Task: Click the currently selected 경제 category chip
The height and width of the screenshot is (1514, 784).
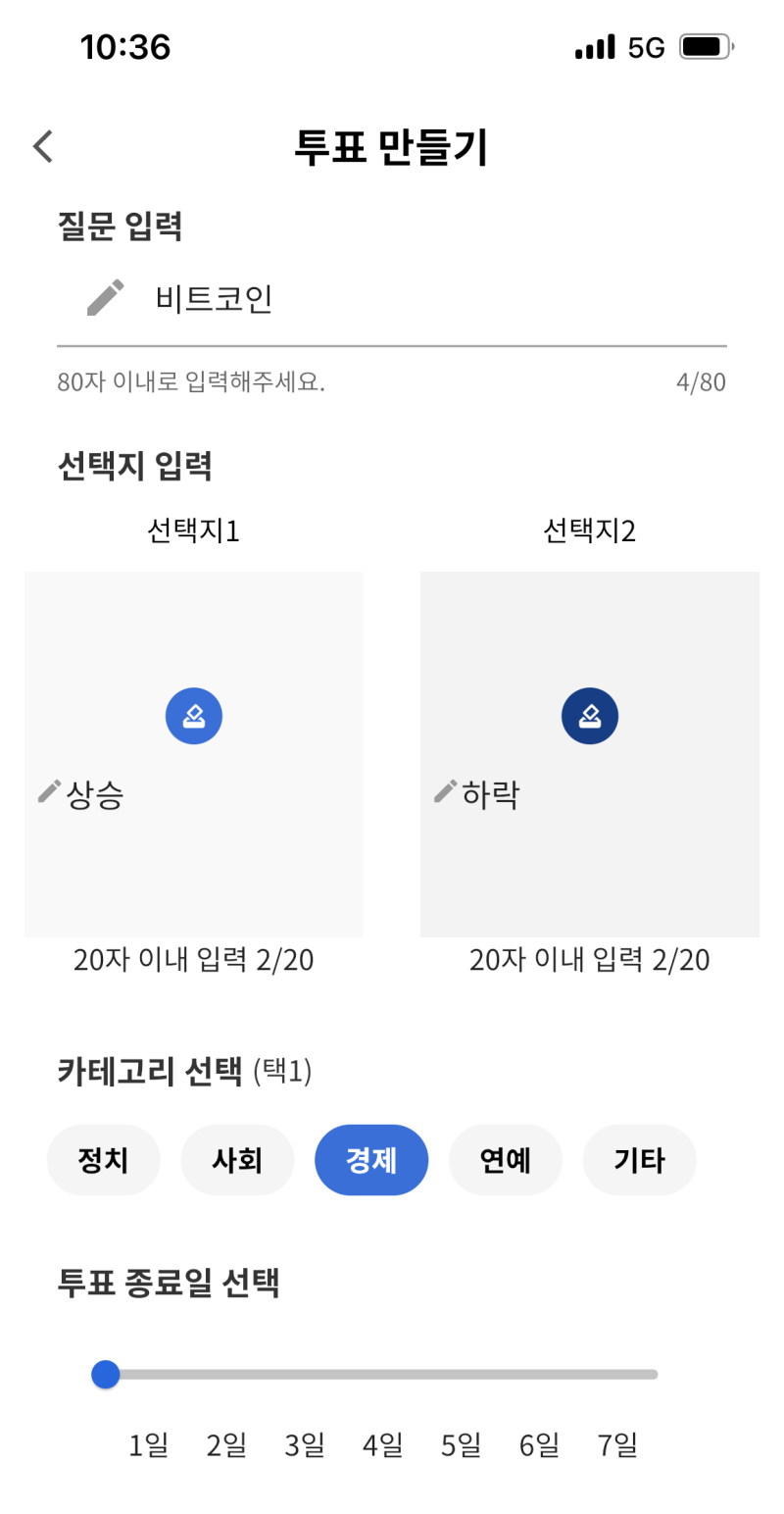Action: 371,1160
